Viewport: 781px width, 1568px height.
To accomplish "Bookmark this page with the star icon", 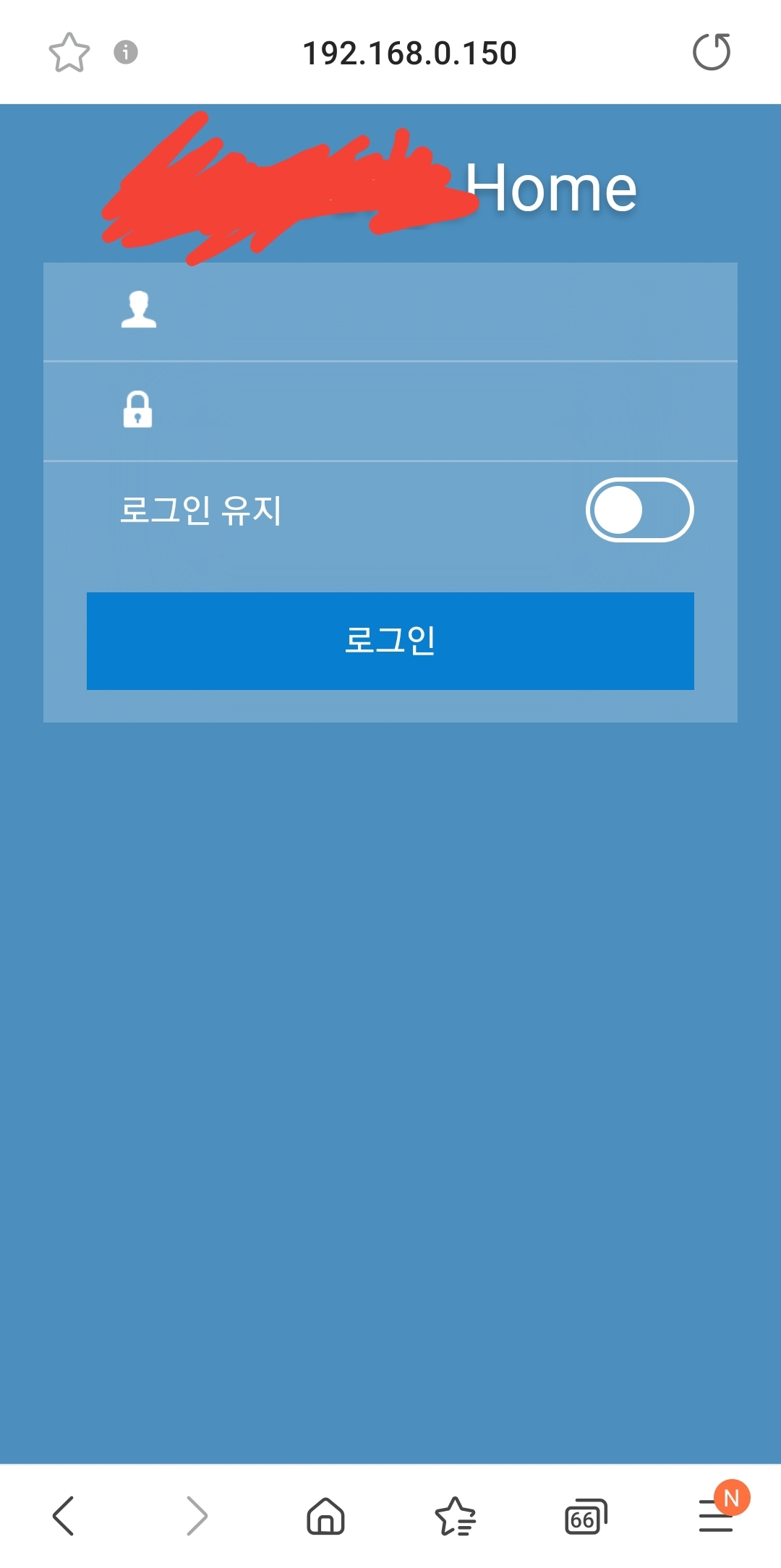I will click(x=69, y=53).
